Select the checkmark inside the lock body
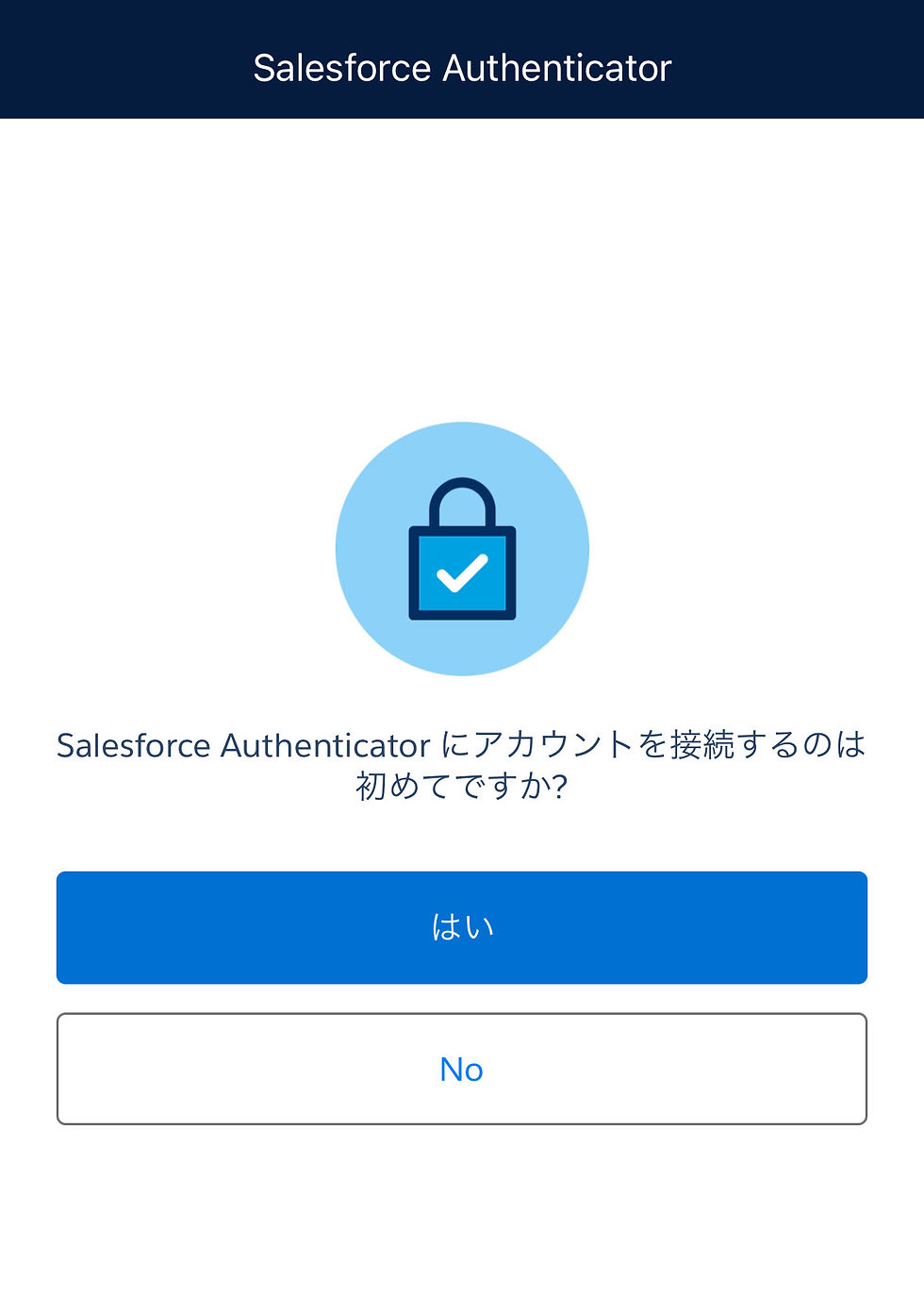Screen dimensions: 924x1312 tap(461, 575)
